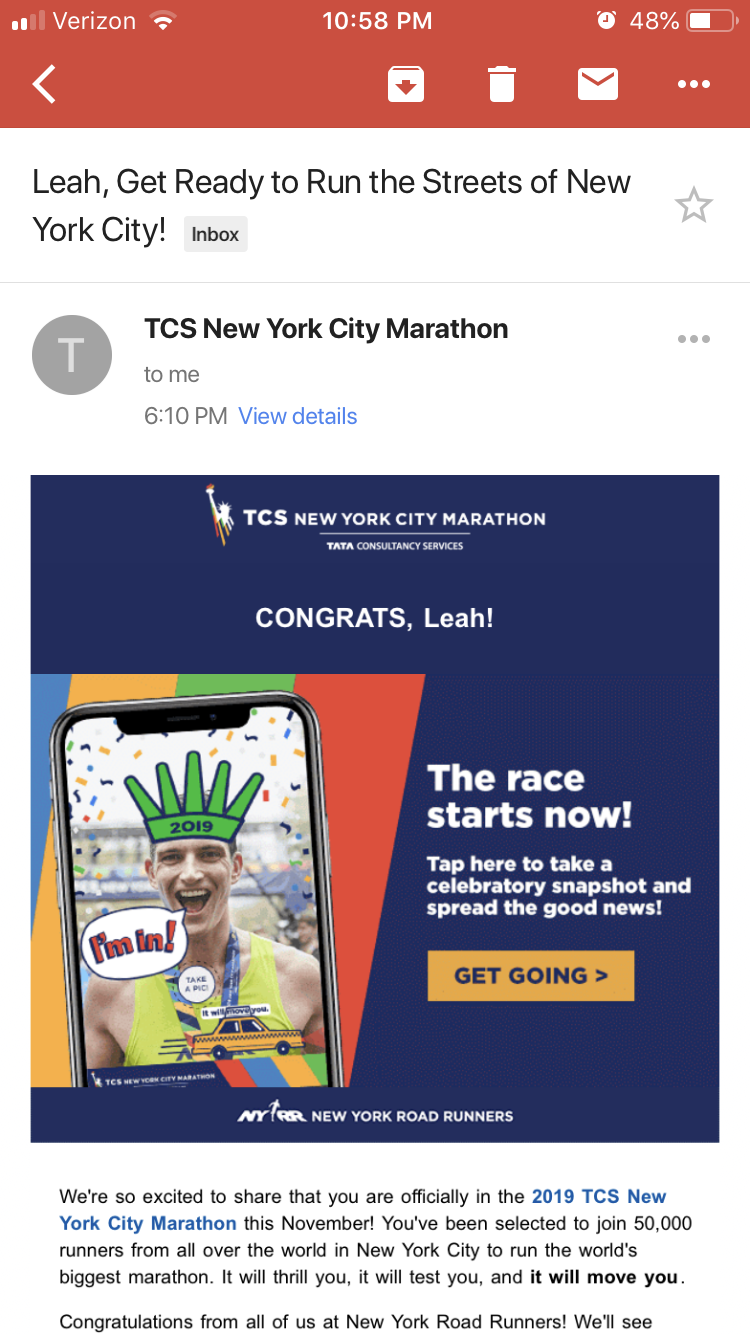Star this email
This screenshot has height=1334, width=750.
[x=693, y=206]
